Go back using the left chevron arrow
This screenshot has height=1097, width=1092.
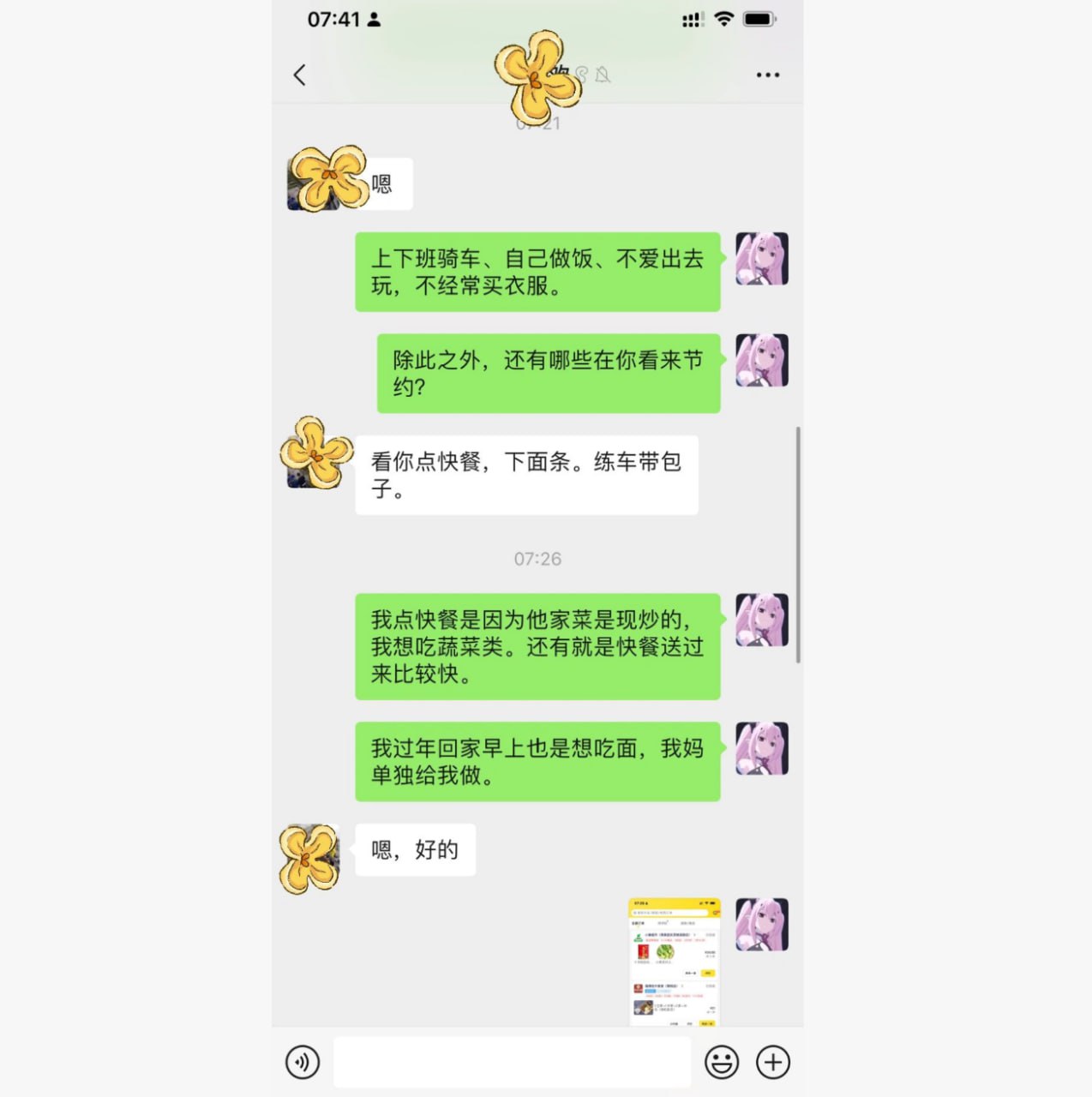pyautogui.click(x=301, y=75)
